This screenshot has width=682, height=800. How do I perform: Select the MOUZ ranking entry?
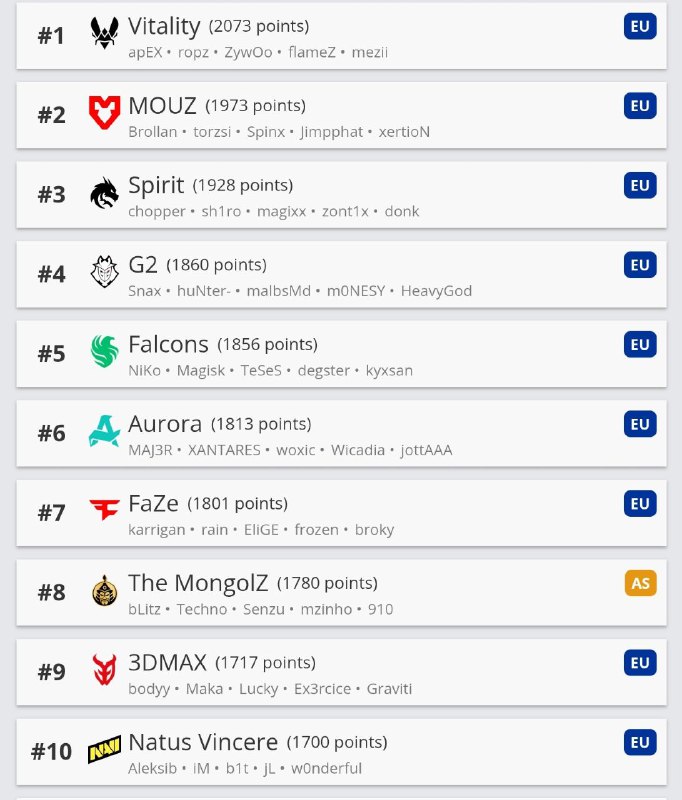click(x=340, y=115)
